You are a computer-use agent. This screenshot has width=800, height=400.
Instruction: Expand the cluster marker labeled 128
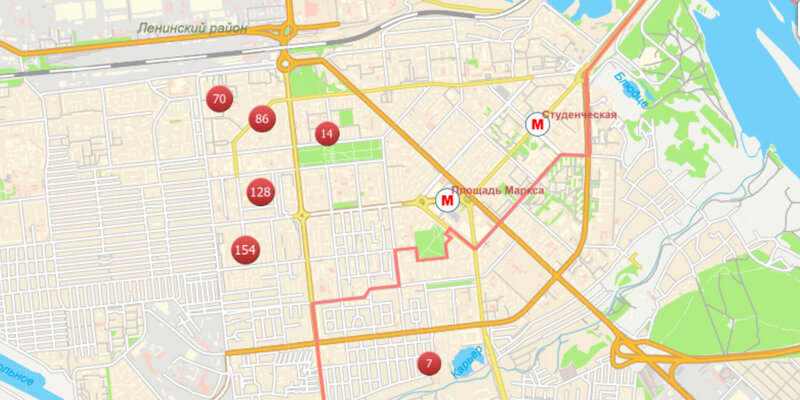[260, 192]
